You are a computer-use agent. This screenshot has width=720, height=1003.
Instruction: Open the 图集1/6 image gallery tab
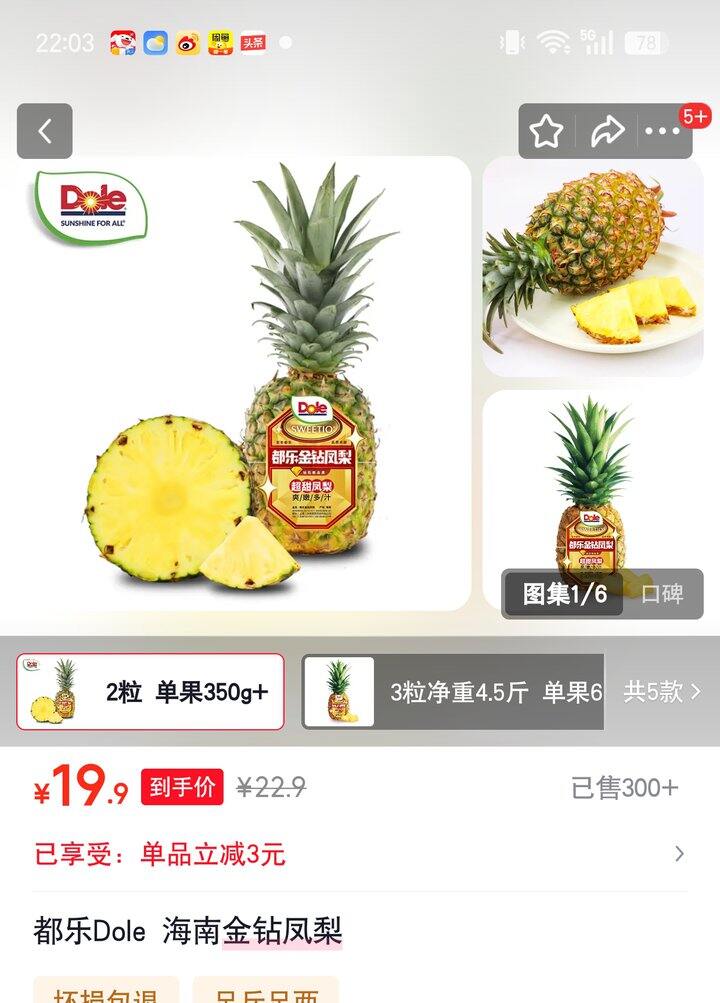click(565, 593)
